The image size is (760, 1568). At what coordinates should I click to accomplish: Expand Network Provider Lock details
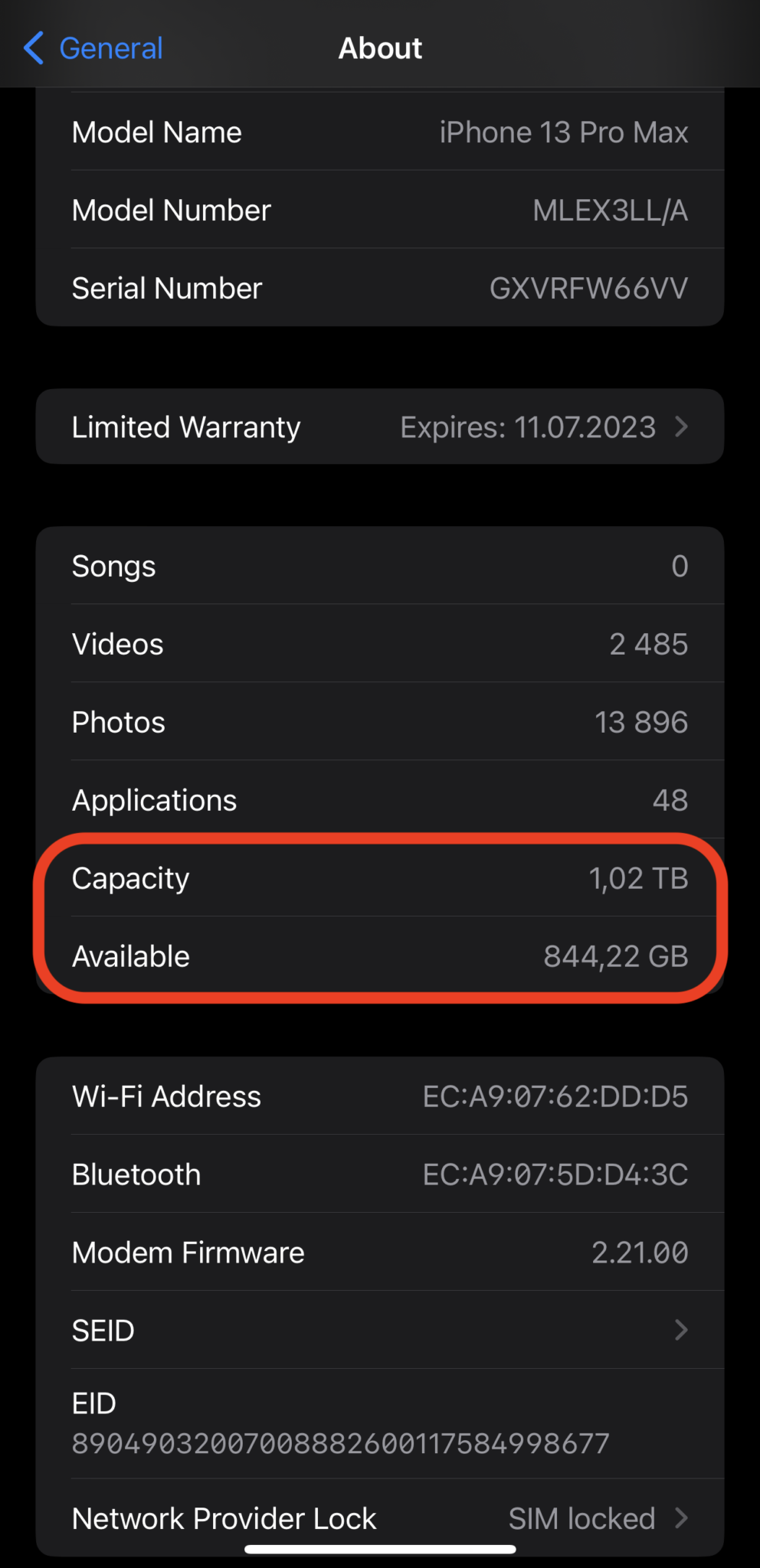click(x=380, y=1518)
